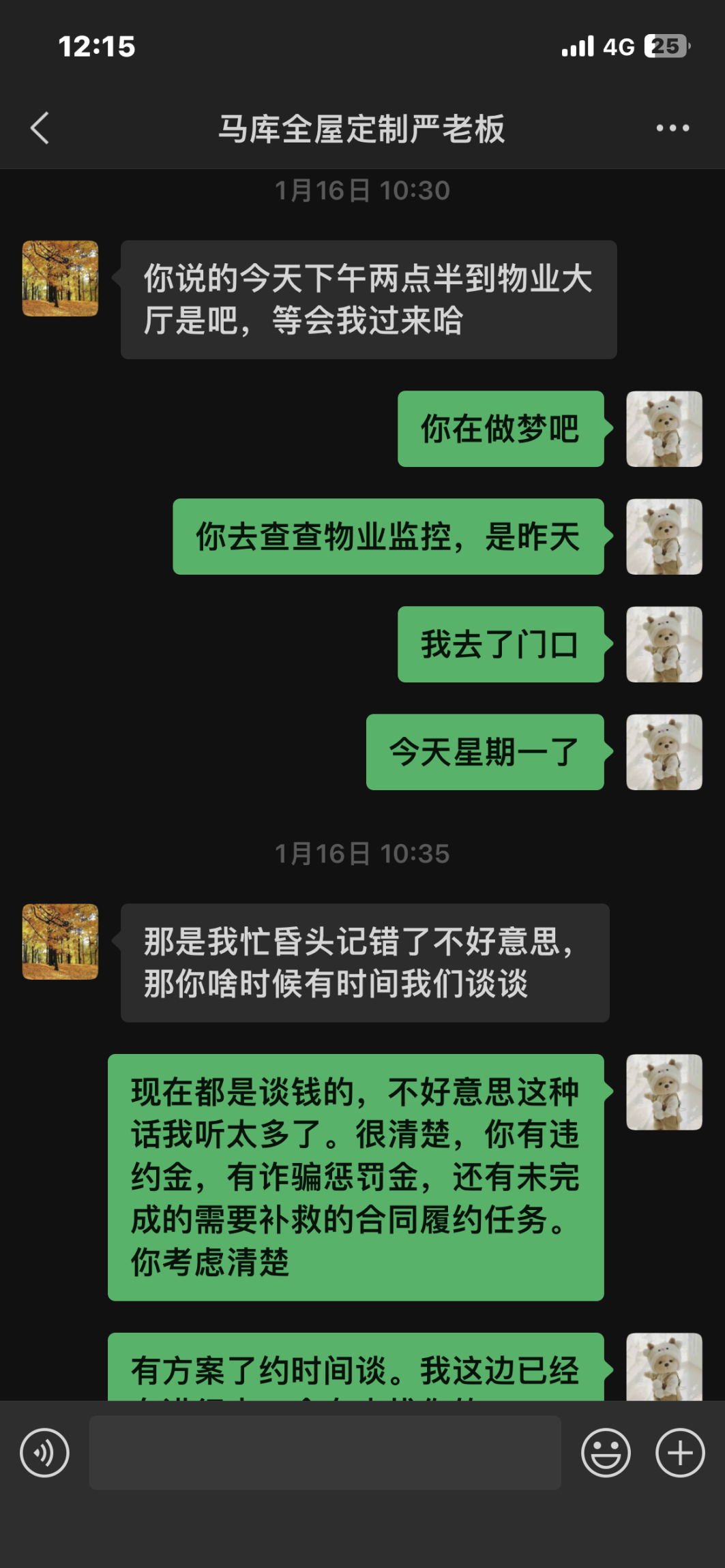Screen dimensions: 725x1568
Task: Go back to the chat list
Action: (40, 128)
